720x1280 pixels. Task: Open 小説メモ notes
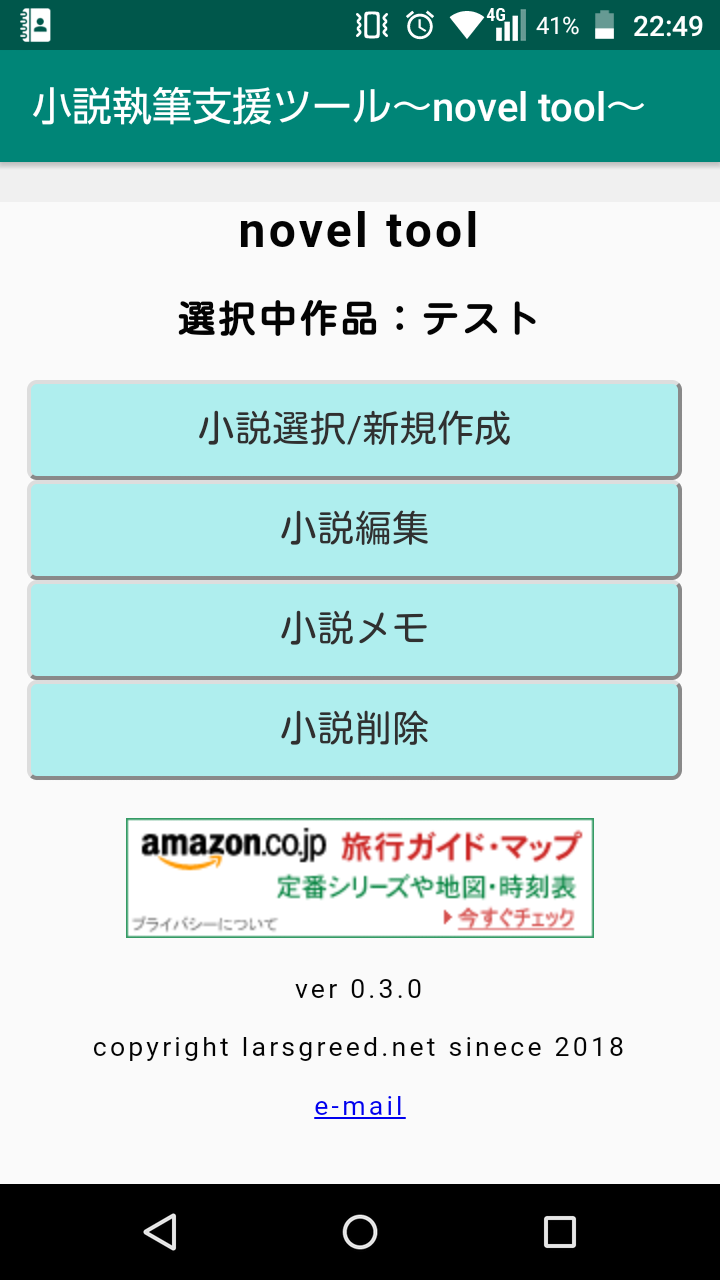pyautogui.click(x=354, y=629)
